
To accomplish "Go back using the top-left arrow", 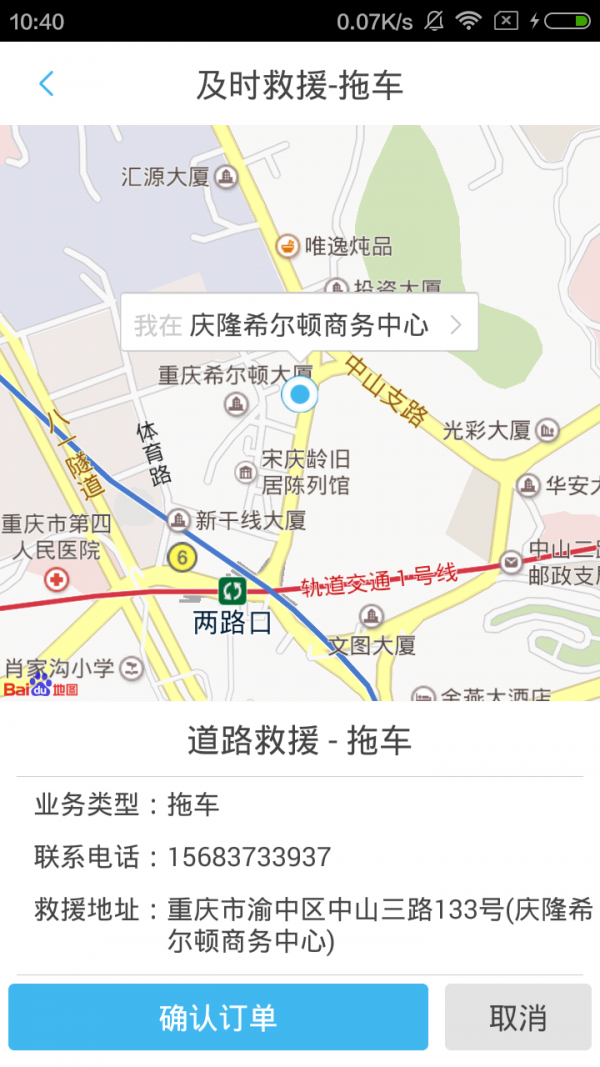I will pos(46,84).
